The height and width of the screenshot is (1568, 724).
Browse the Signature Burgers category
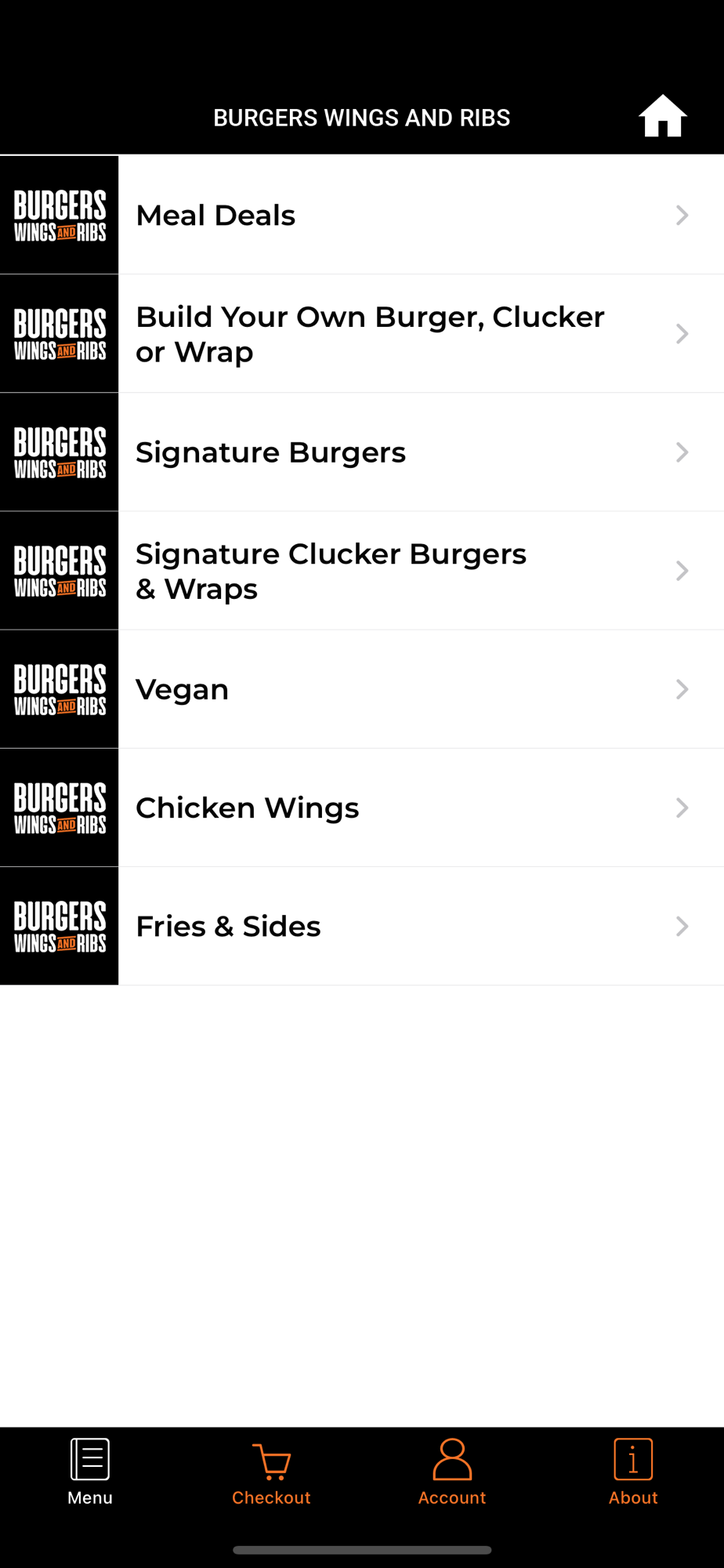[362, 452]
